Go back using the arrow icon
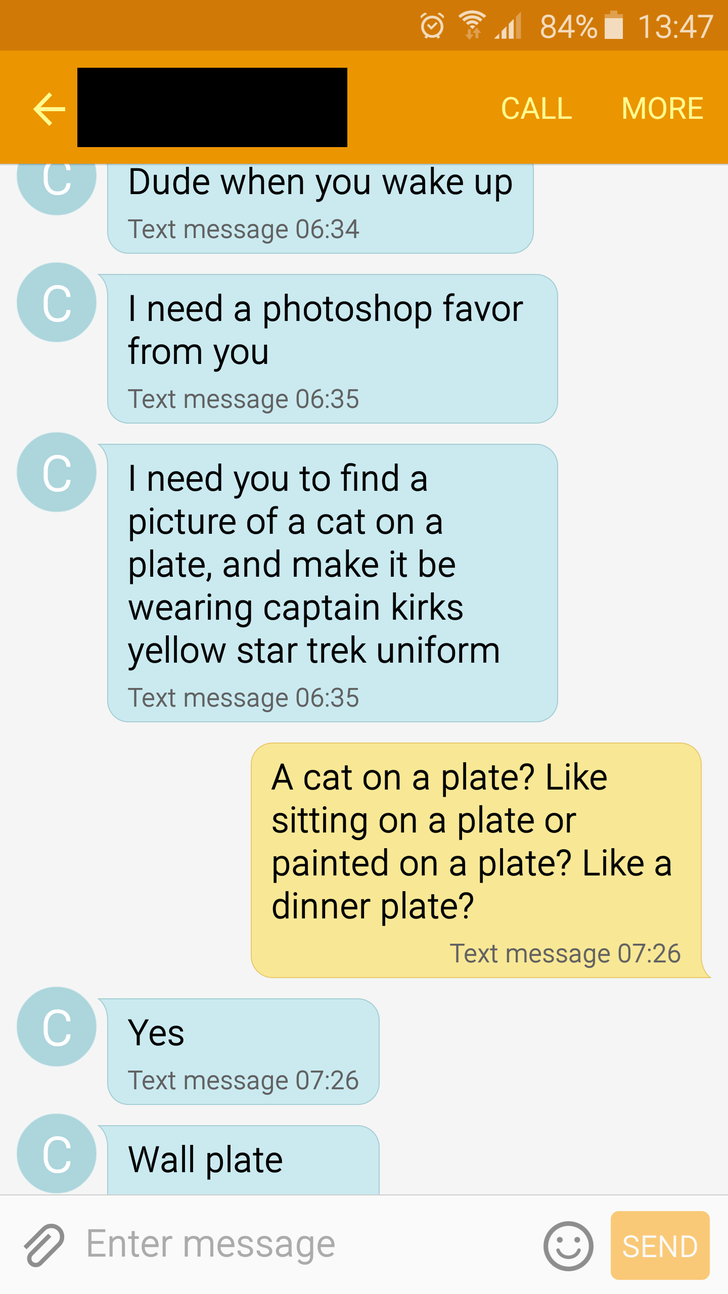Screen dimensions: 728x1294 coord(48,108)
